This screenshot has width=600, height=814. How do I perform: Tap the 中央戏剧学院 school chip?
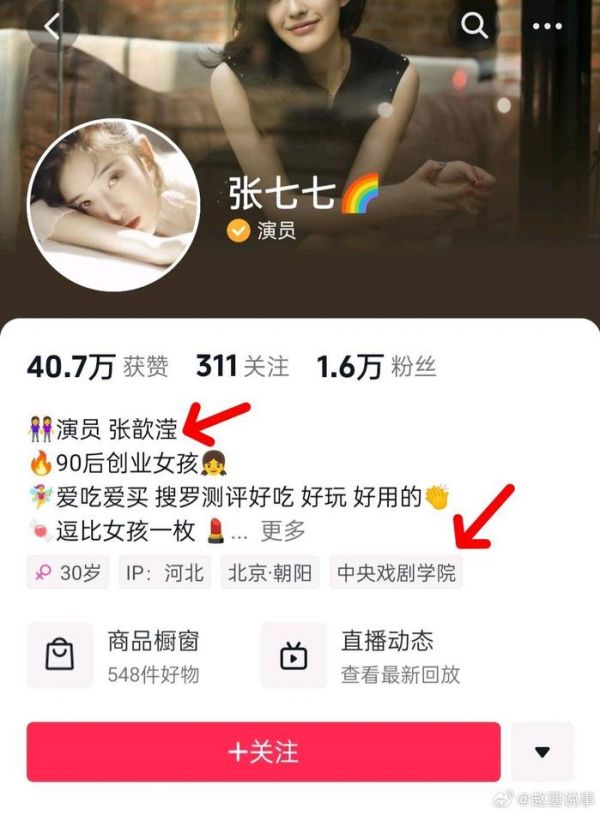click(396, 574)
